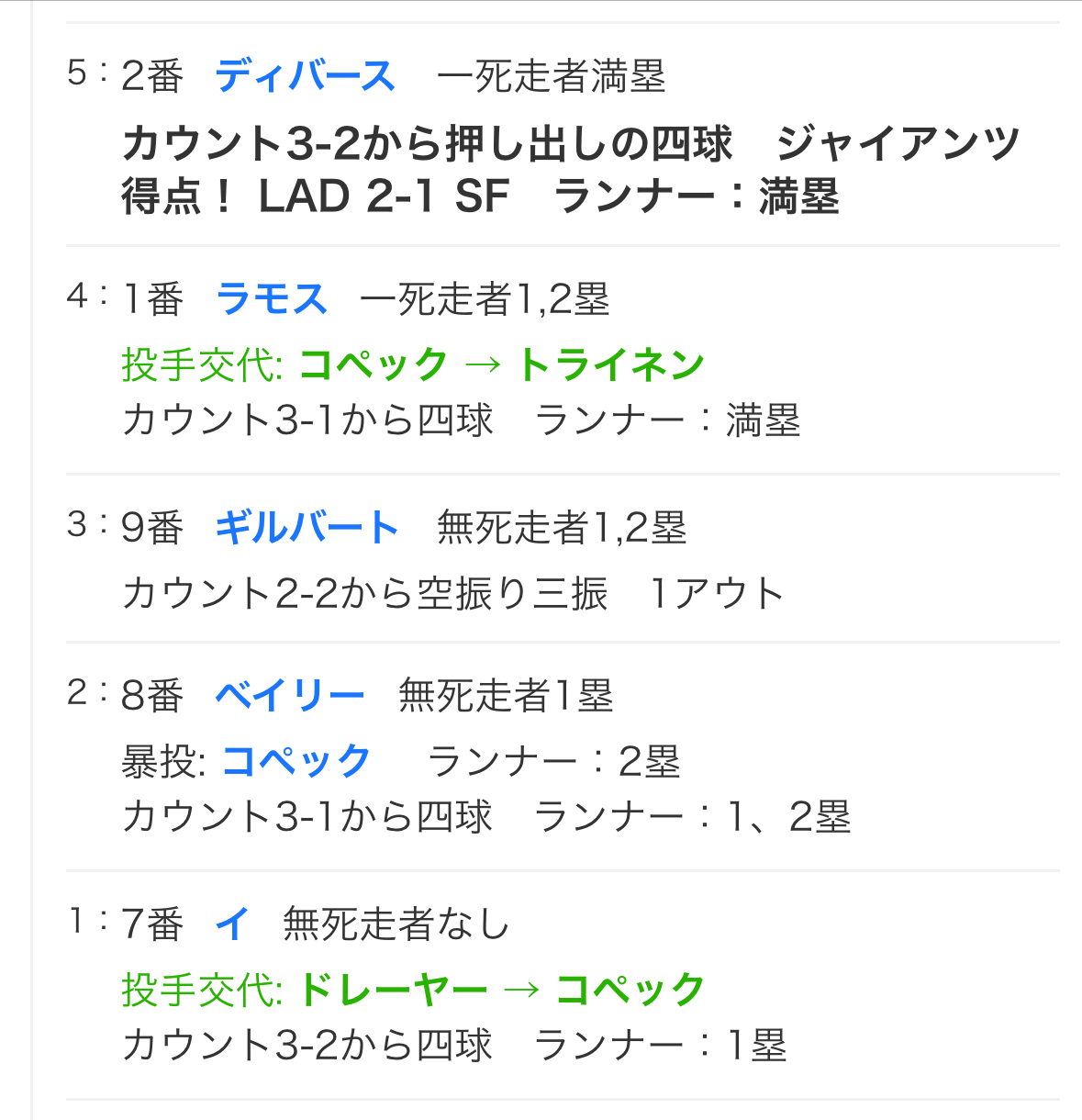Select the 7番 batter イ link
The width and height of the screenshot is (1082, 1120).
coord(233,924)
